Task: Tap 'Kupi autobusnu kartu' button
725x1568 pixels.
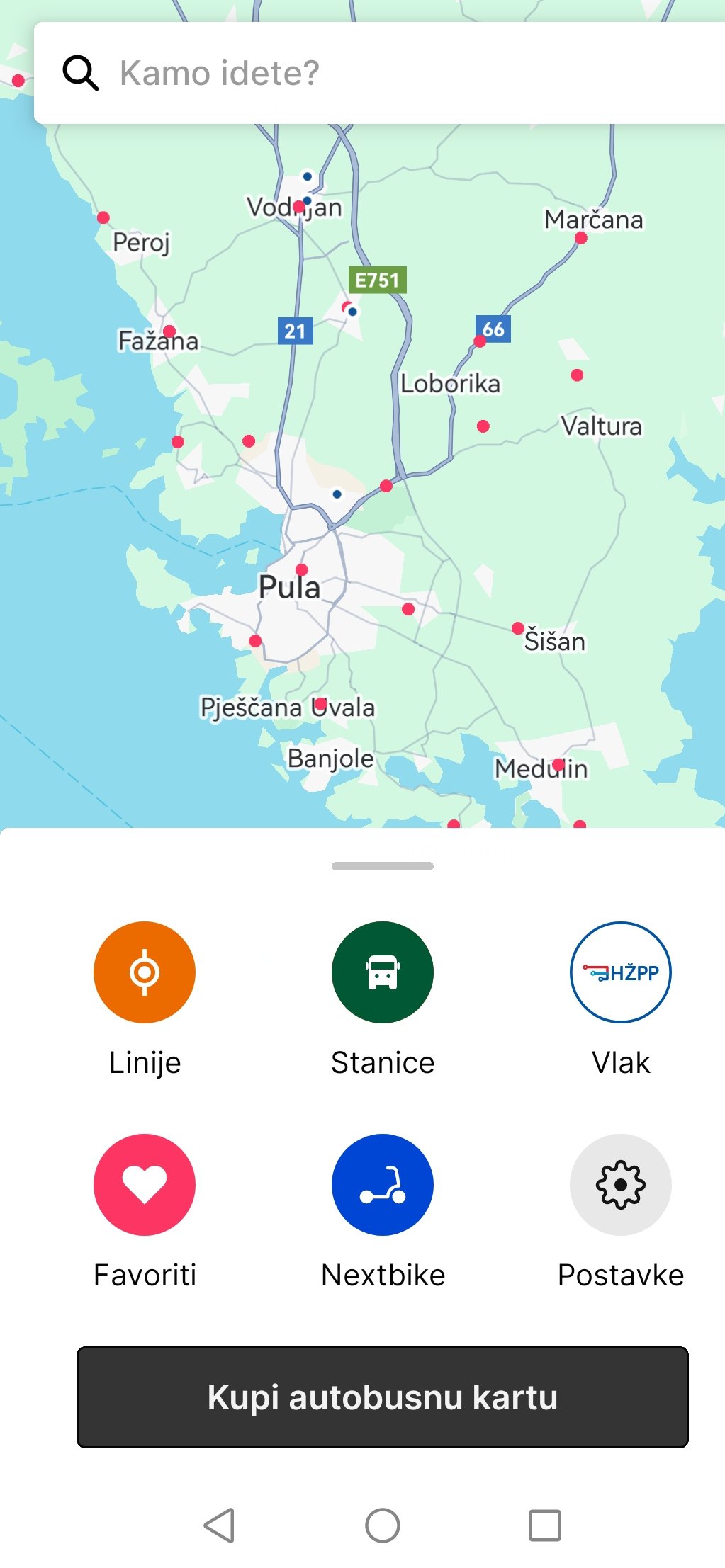Action: [383, 1397]
